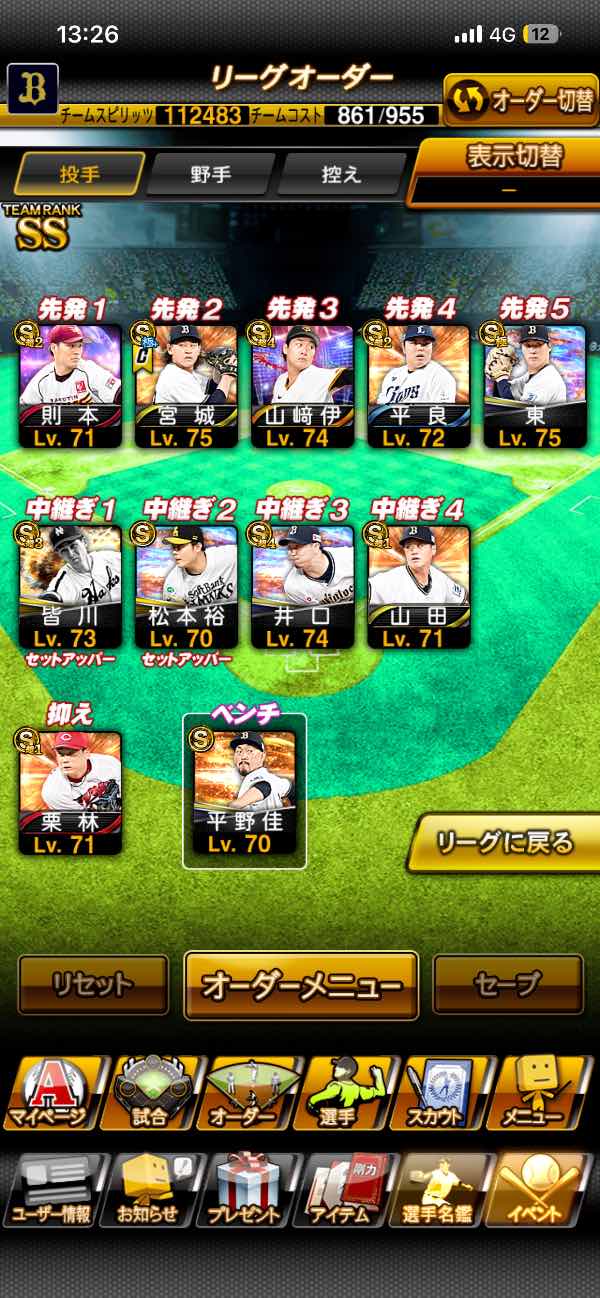
Task: Open 山﨑伊 in the 先発3 slot
Action: point(303,386)
